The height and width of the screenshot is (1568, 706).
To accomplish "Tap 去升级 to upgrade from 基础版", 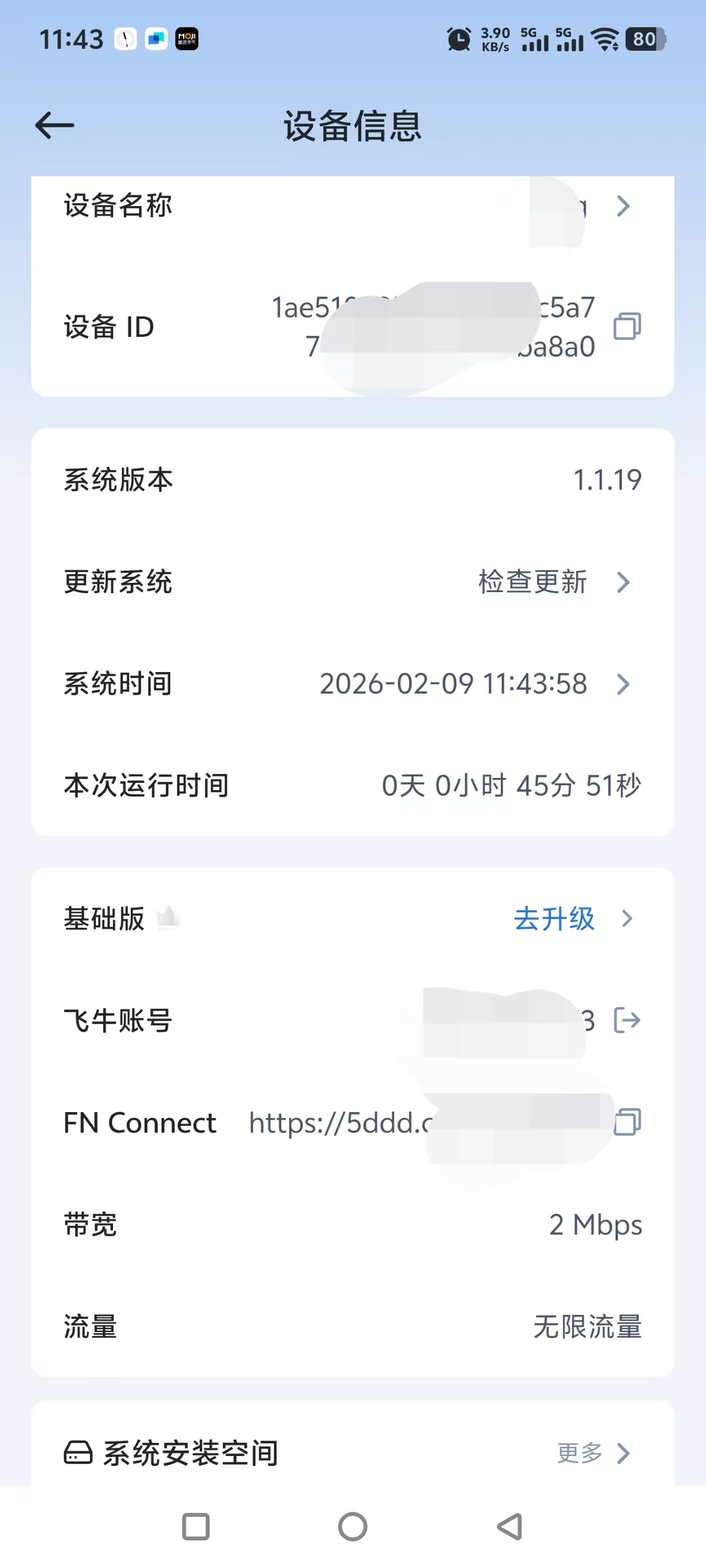I will click(x=554, y=919).
